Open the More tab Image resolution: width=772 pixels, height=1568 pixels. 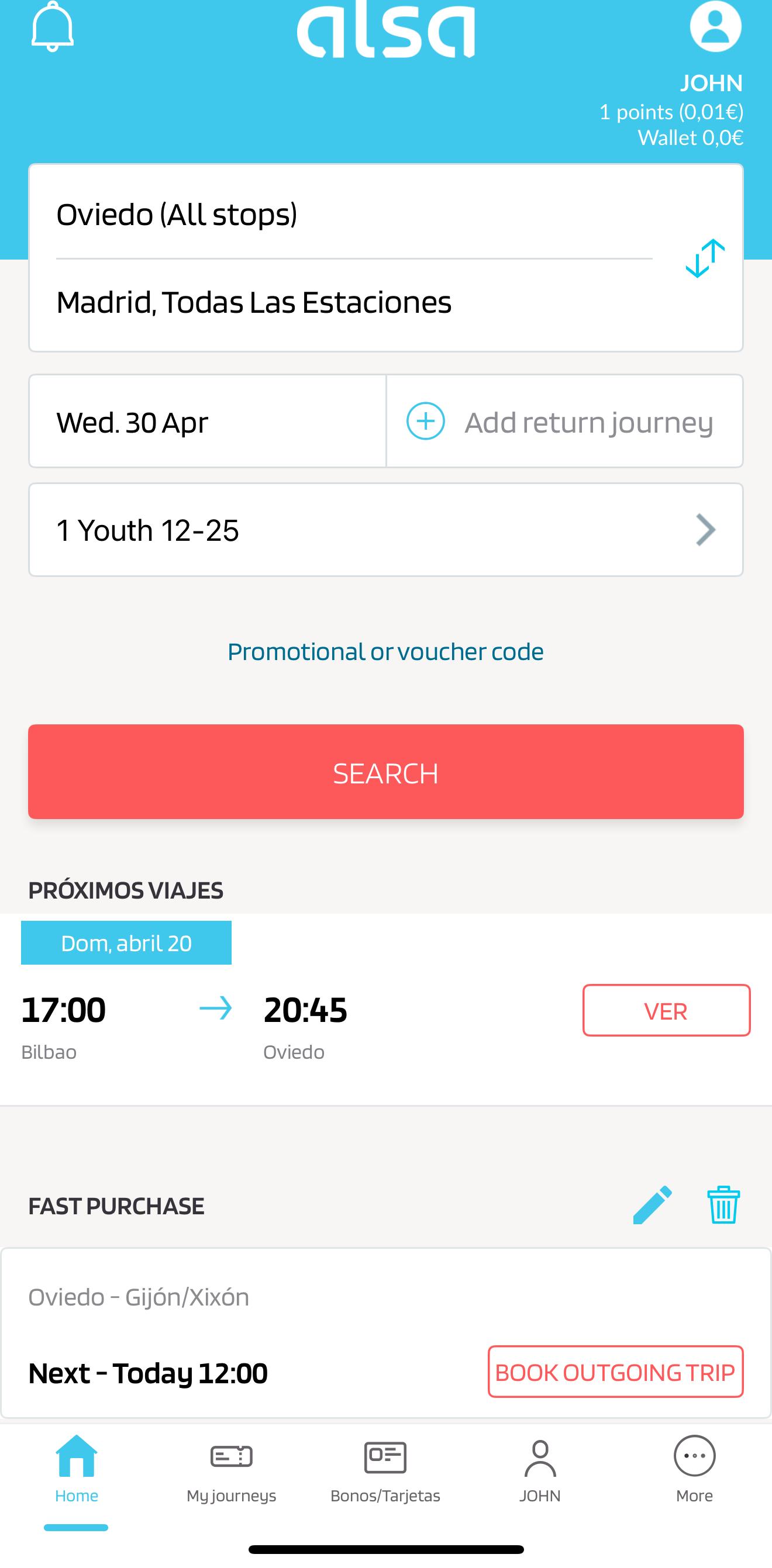(x=695, y=1469)
